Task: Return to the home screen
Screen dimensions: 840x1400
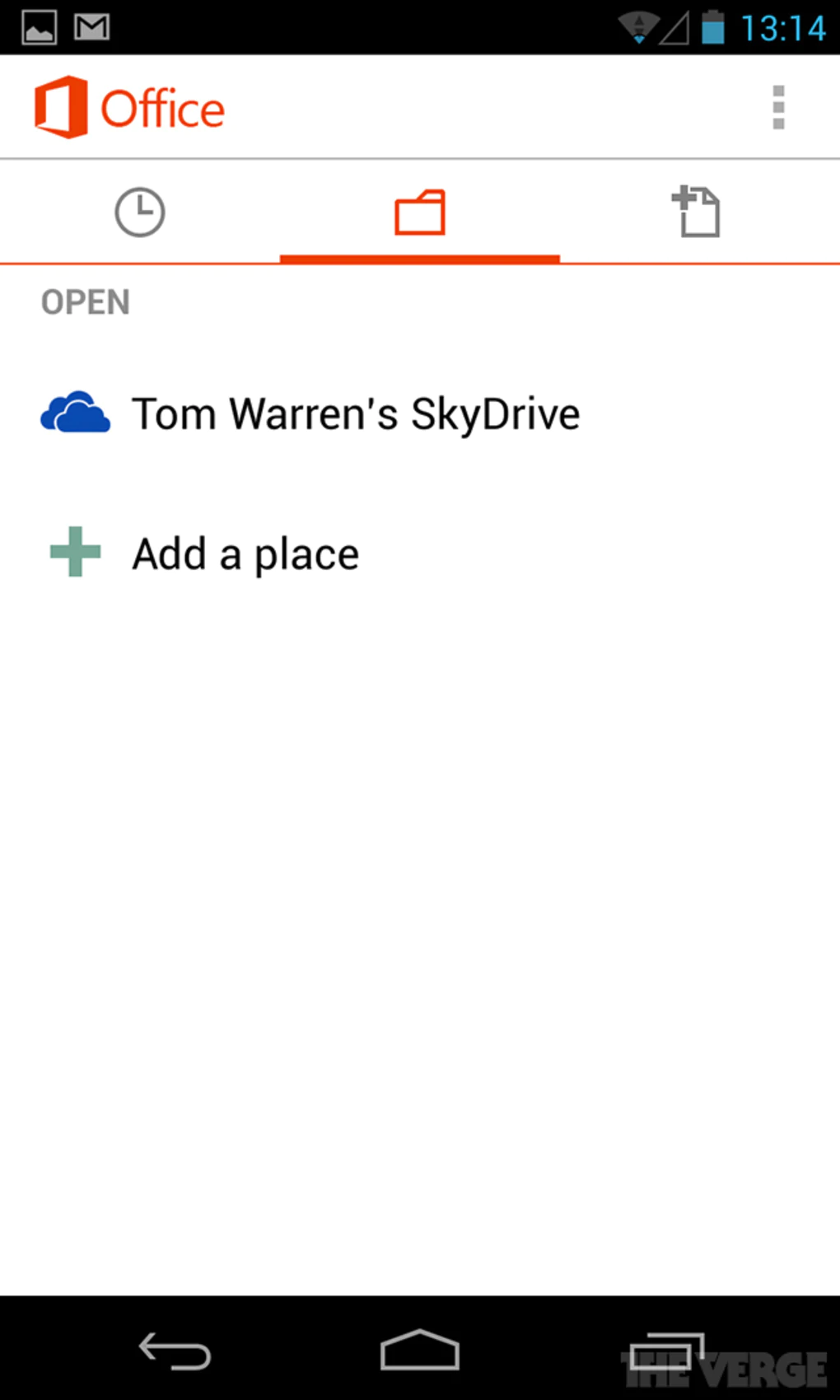Action: [x=420, y=1349]
